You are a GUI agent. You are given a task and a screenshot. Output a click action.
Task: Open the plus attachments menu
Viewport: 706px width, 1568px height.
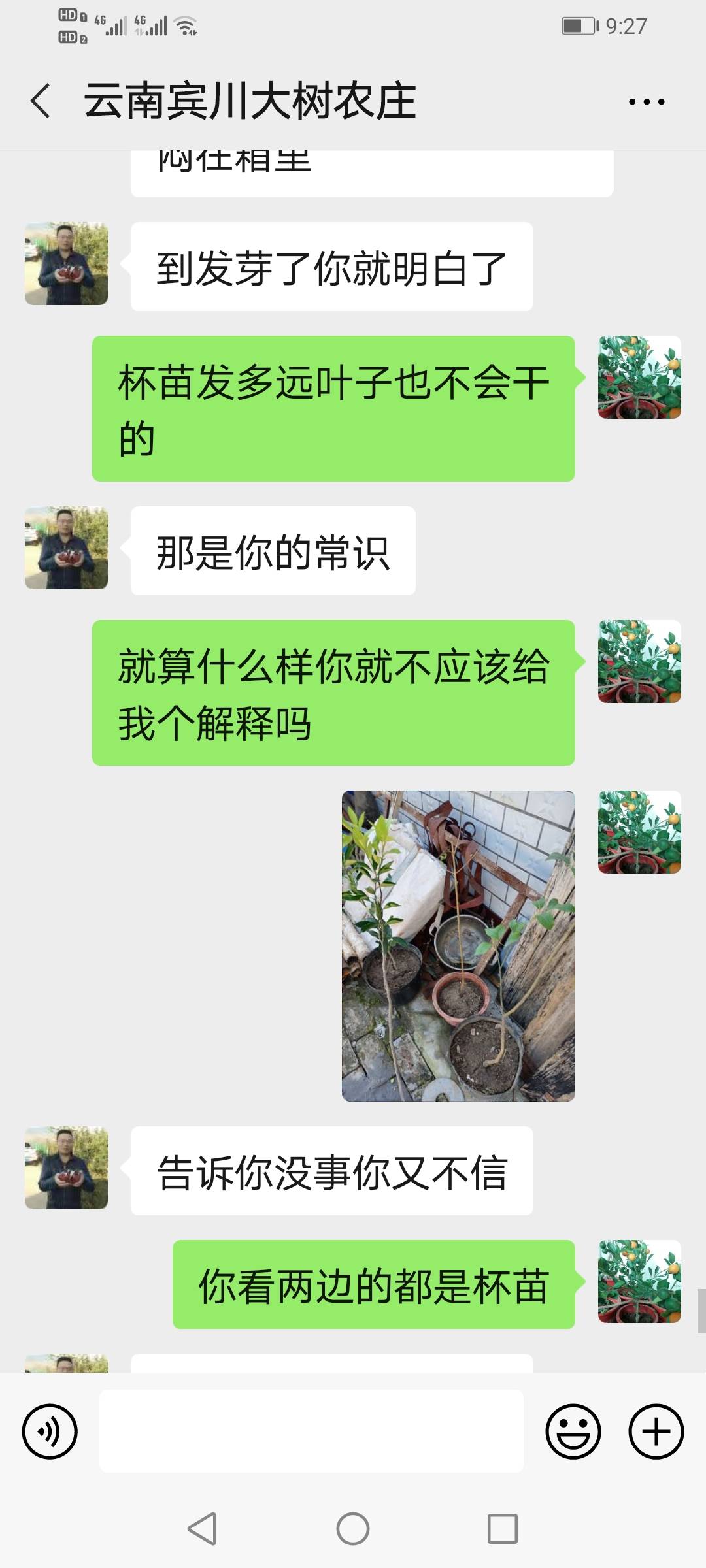656,1431
